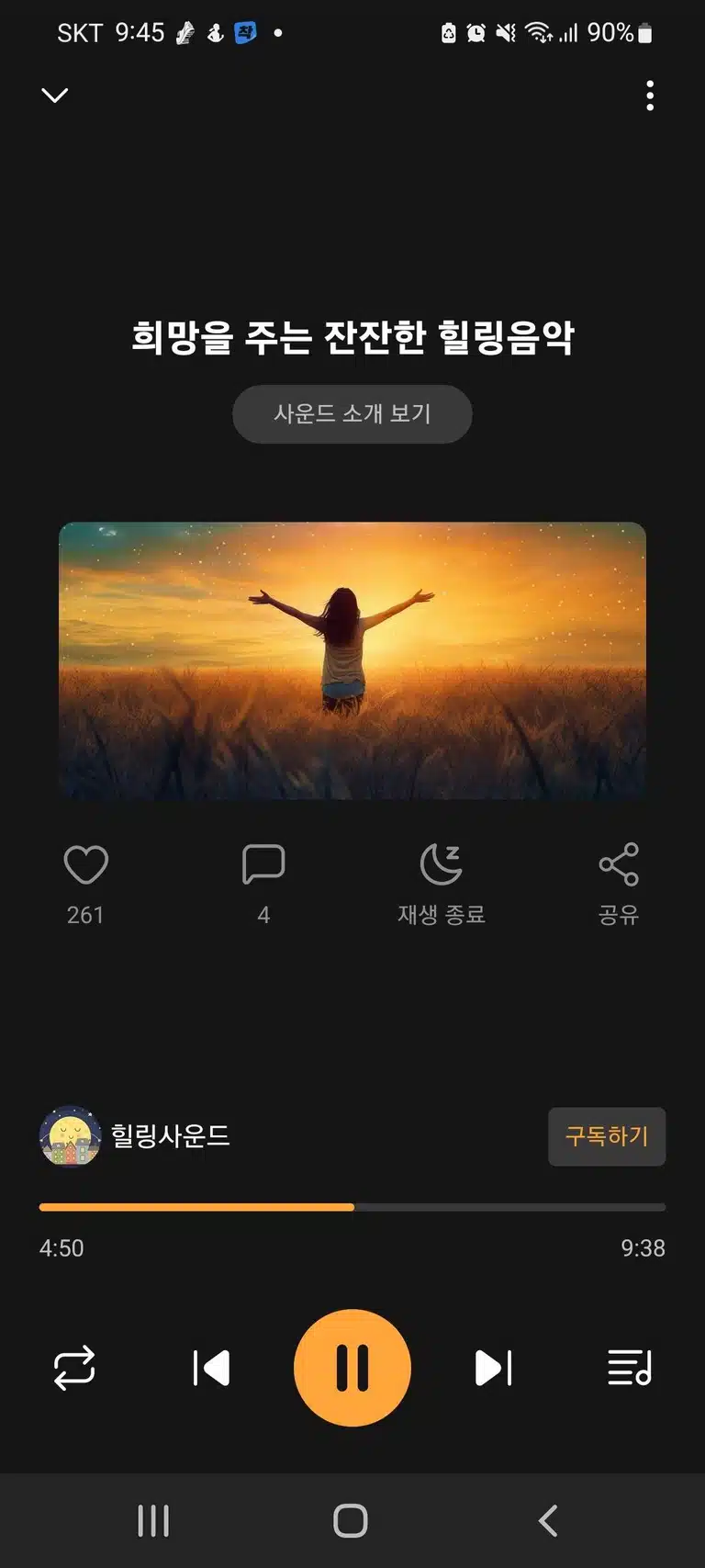This screenshot has width=705, height=1568.
Task: Share this sound via 공유
Action: click(x=619, y=884)
